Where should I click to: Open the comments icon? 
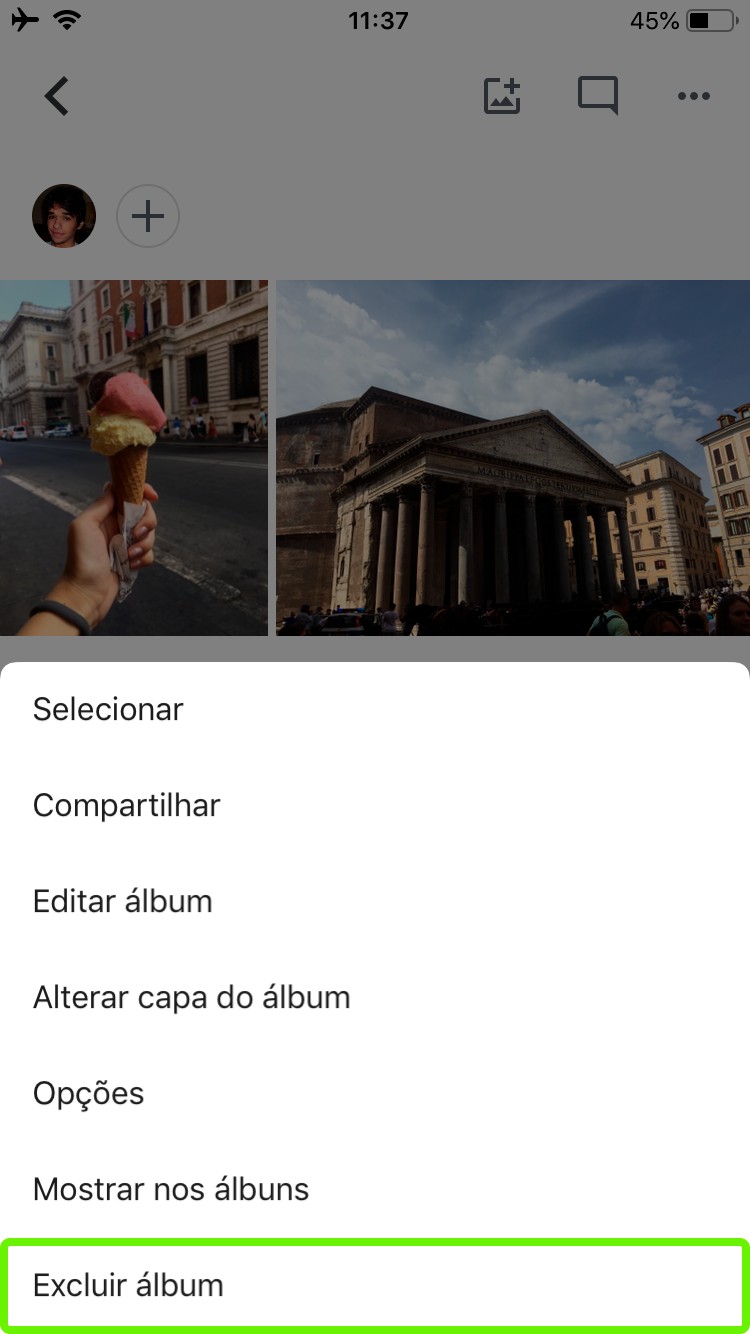click(x=597, y=96)
